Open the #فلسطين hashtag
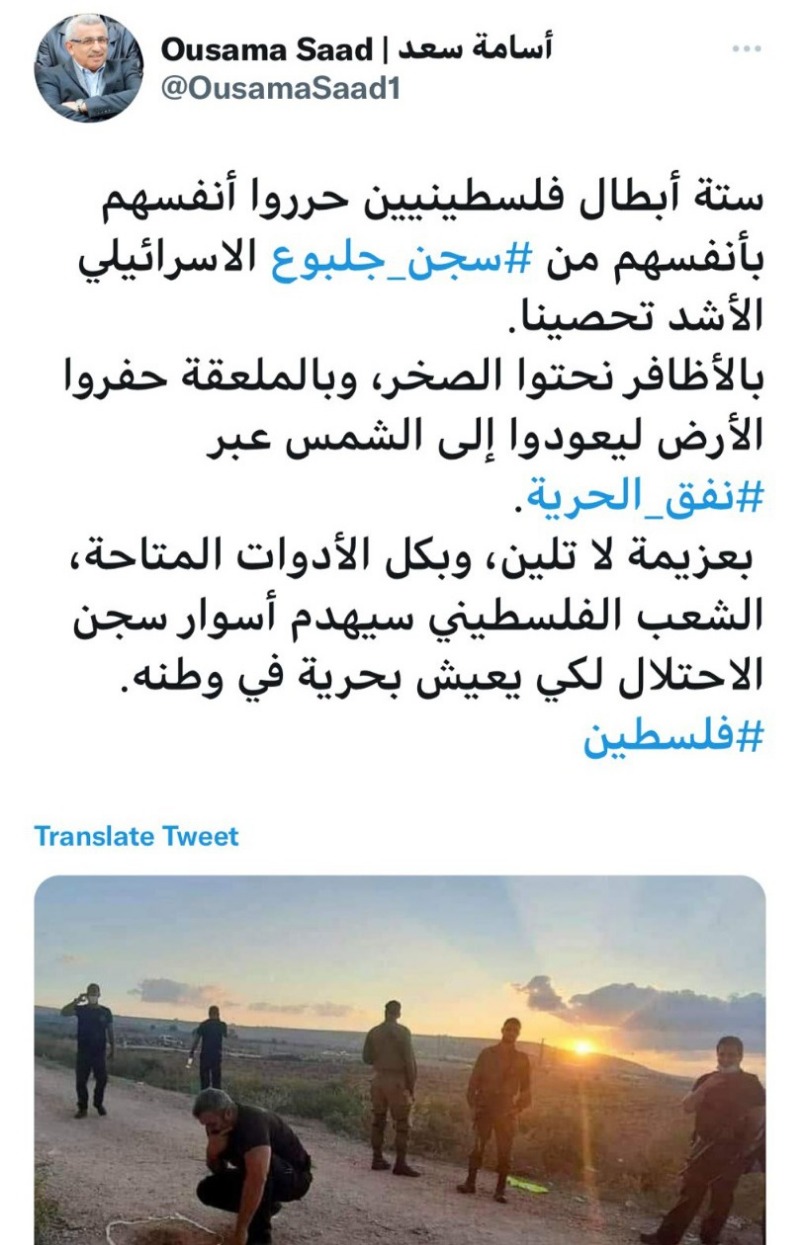 tap(675, 739)
